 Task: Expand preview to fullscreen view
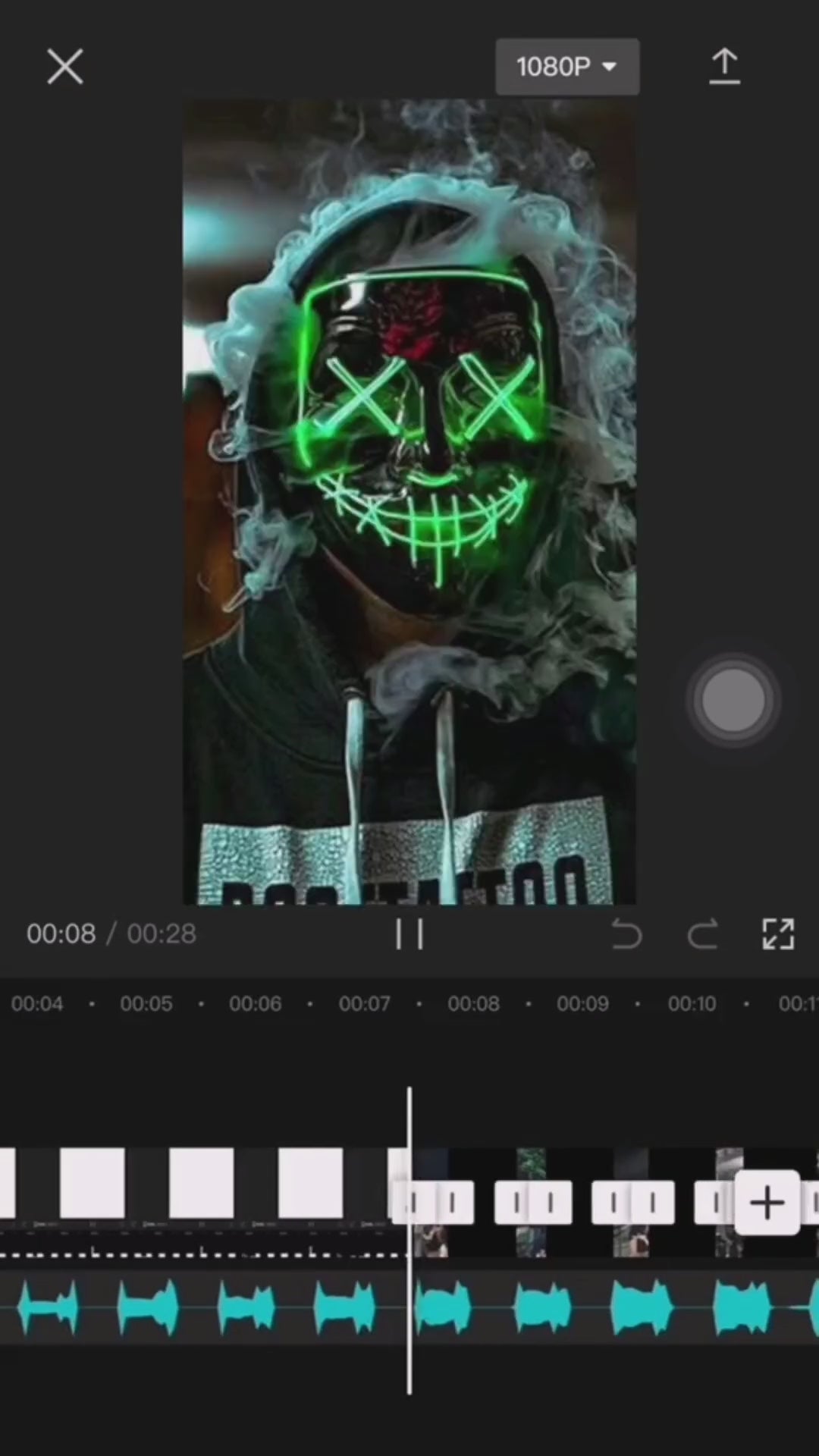(777, 934)
